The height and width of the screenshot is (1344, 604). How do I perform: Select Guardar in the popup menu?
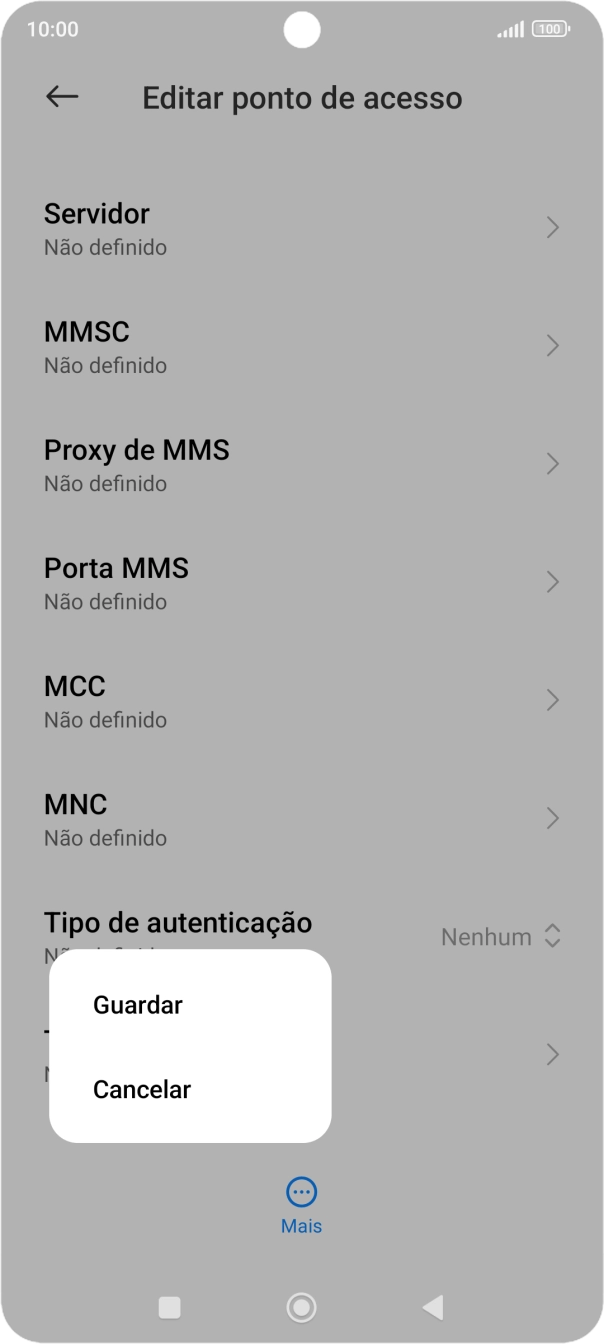(138, 1005)
